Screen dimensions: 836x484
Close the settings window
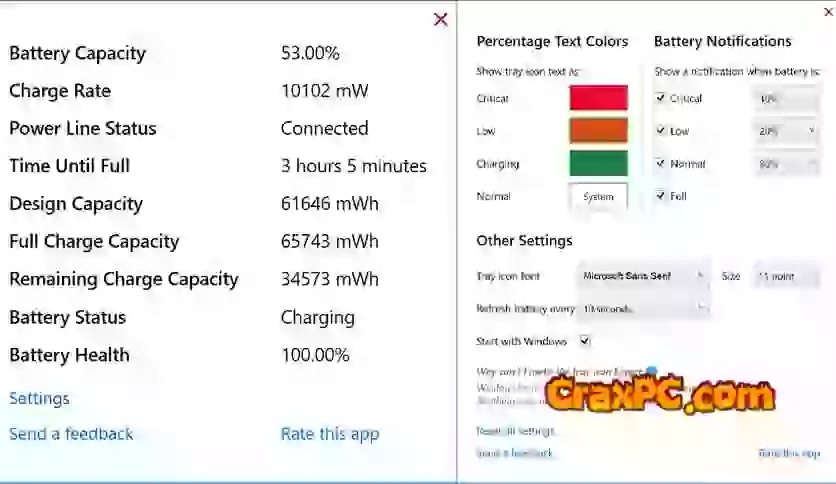click(x=828, y=12)
